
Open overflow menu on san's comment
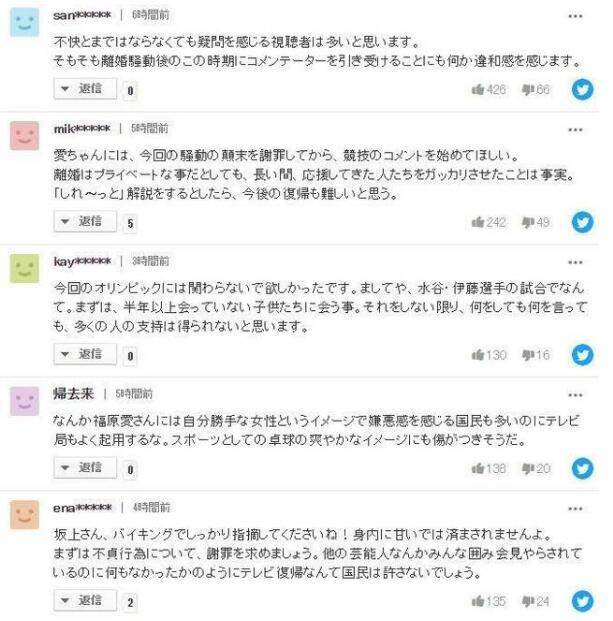point(576,16)
